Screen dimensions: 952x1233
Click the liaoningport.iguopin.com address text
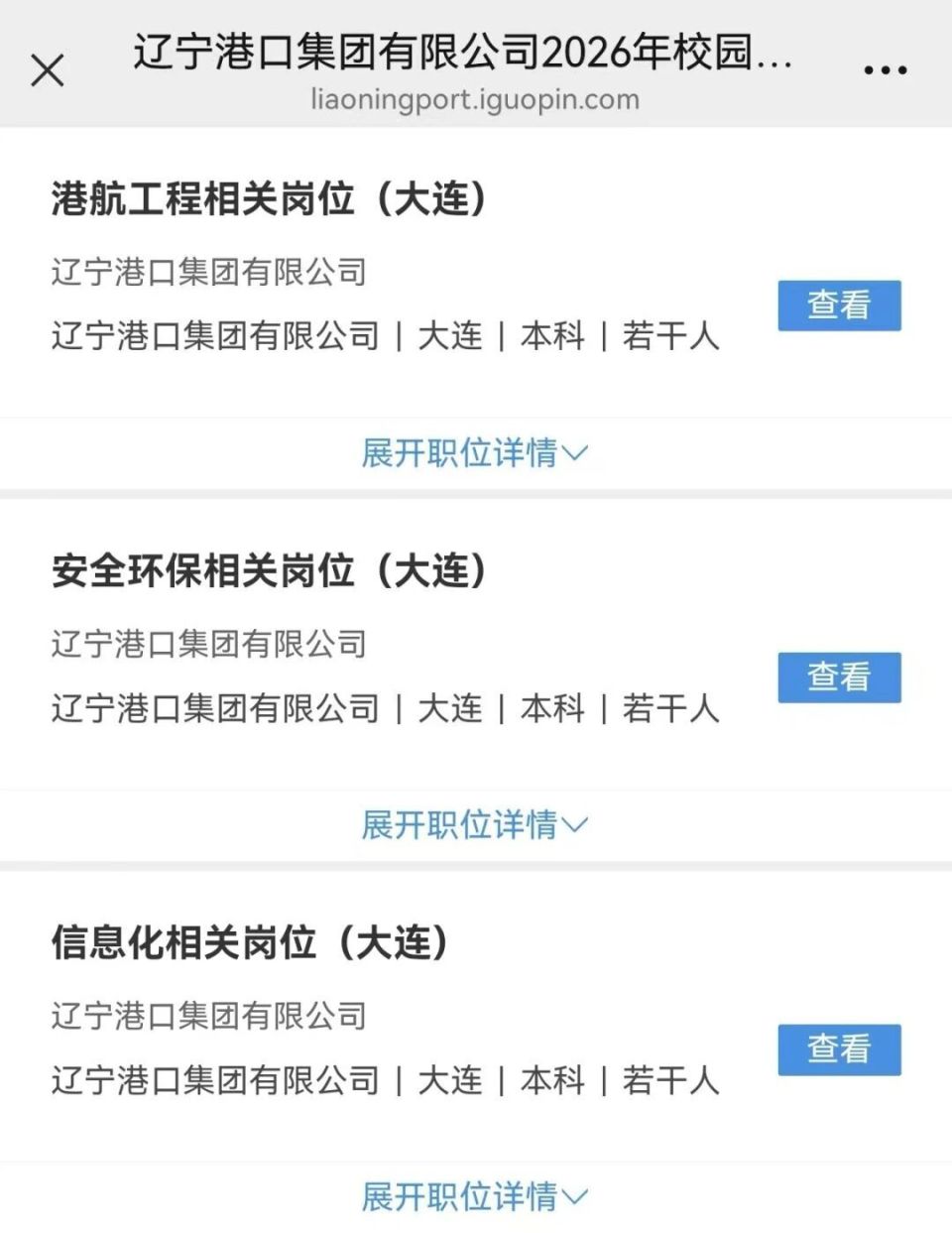pos(475,99)
